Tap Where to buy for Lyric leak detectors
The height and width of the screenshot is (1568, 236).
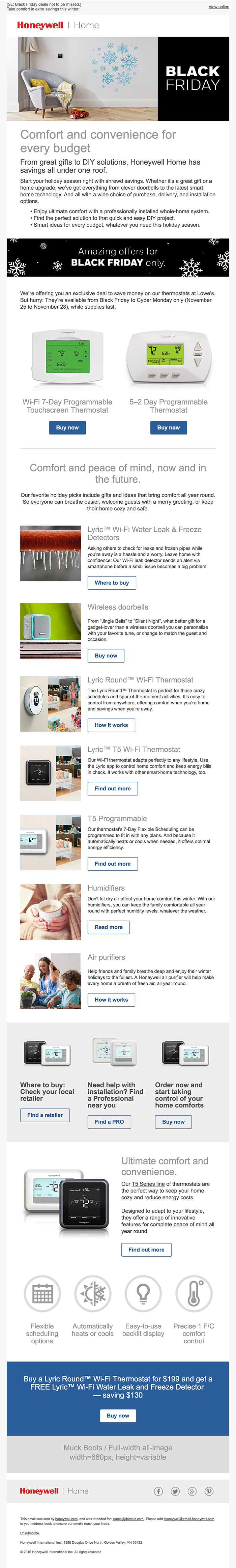click(112, 583)
